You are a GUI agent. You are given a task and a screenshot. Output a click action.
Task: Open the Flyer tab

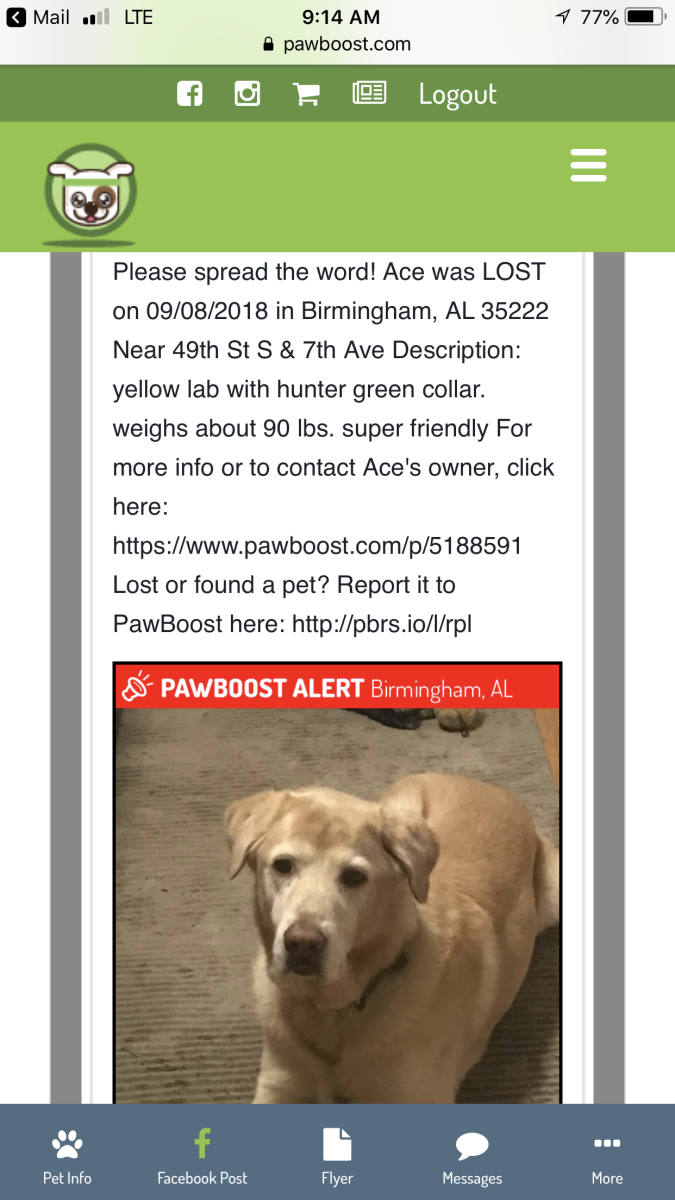337,1157
